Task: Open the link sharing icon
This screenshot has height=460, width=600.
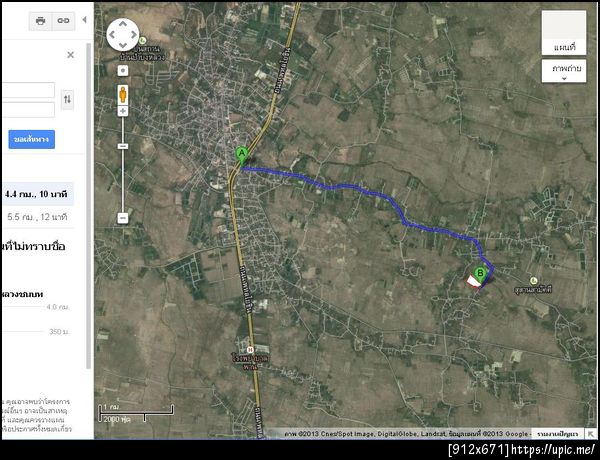Action: [x=63, y=20]
